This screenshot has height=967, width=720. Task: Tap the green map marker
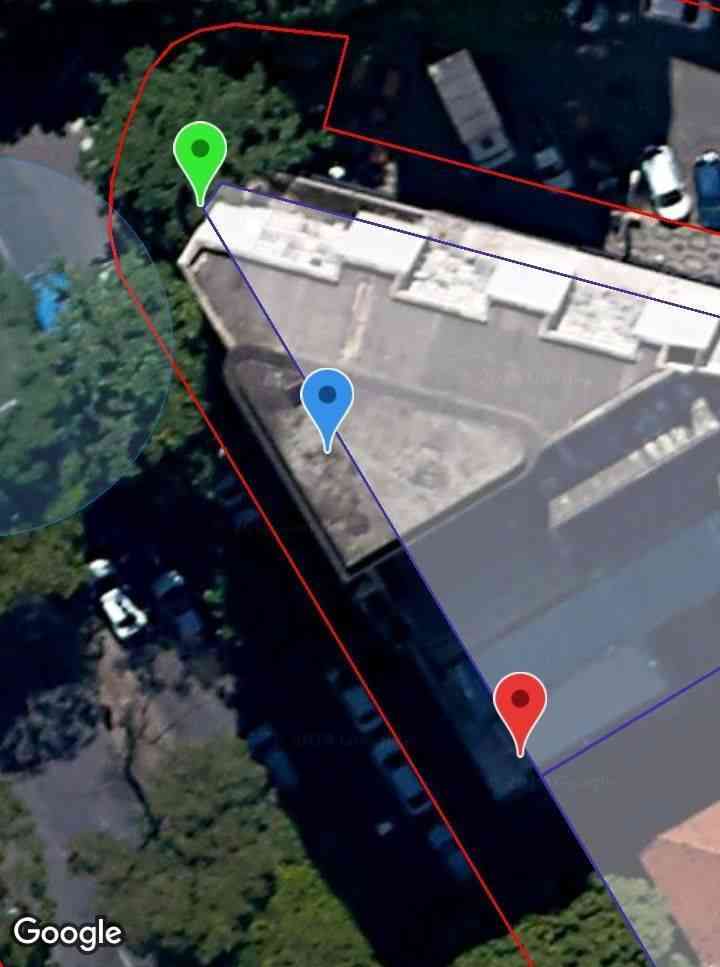(200, 155)
